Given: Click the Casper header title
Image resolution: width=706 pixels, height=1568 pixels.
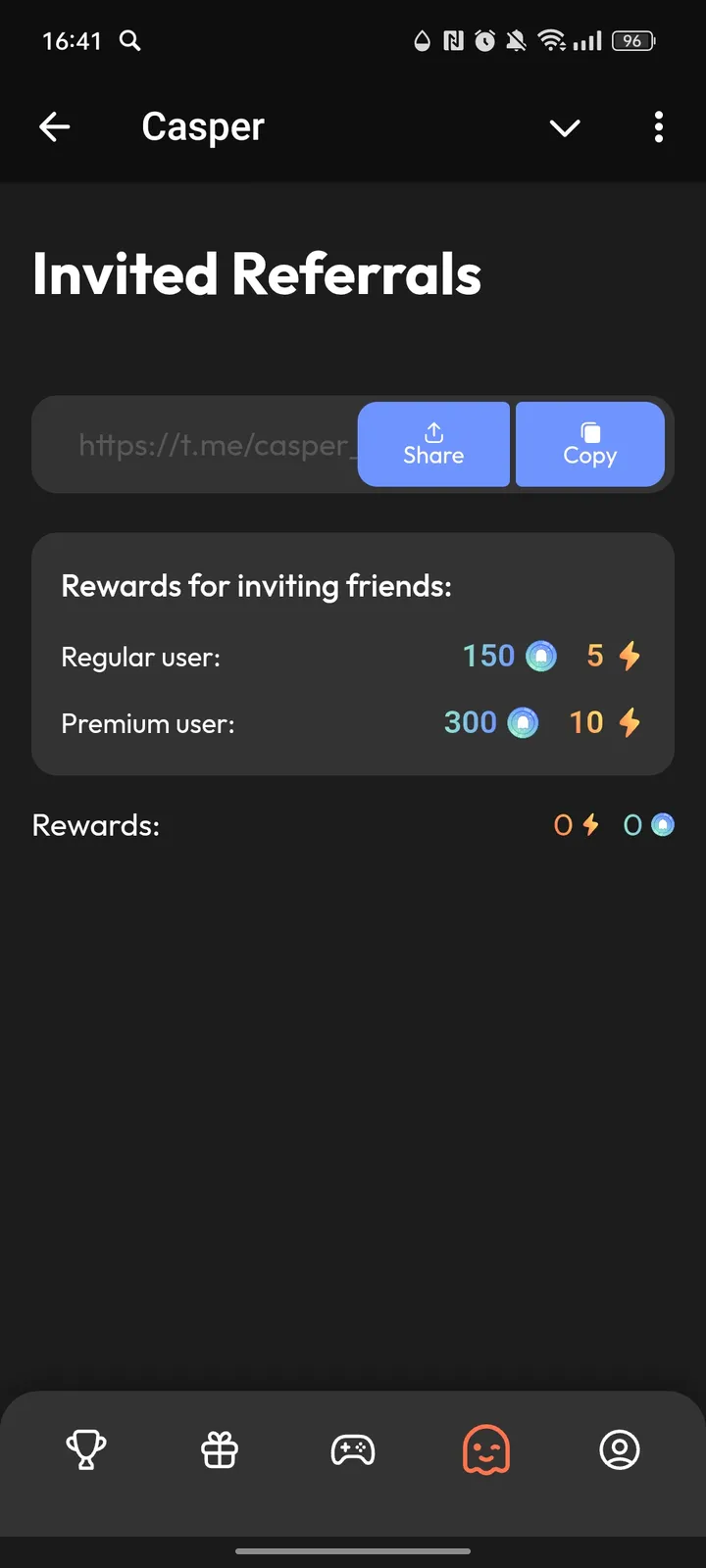Looking at the screenshot, I should pos(202,126).
